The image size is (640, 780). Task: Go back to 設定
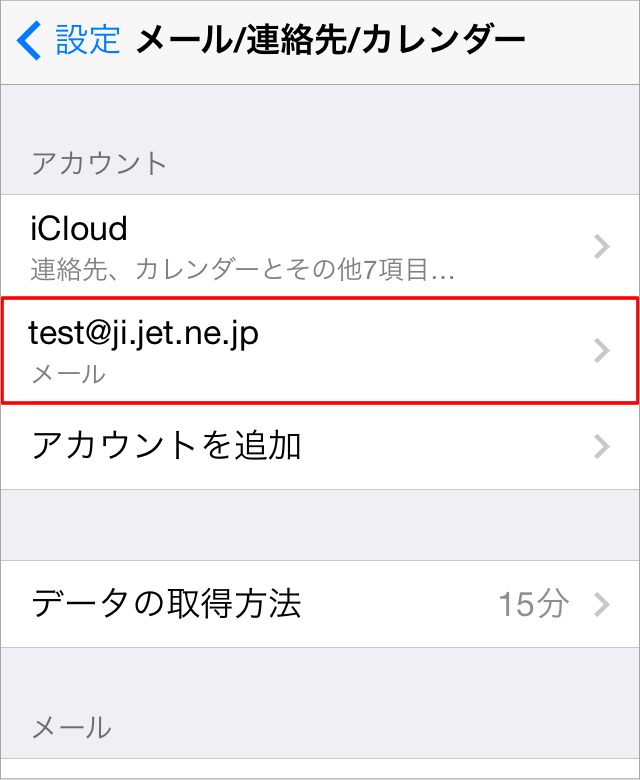[x=68, y=40]
